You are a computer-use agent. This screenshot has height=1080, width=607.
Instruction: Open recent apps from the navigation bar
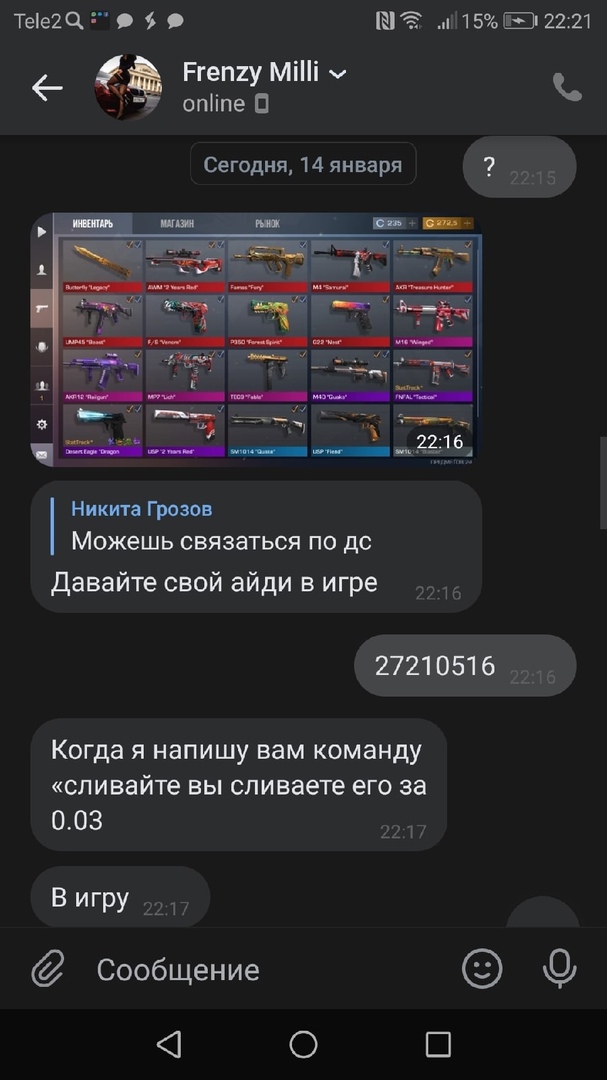click(438, 1045)
